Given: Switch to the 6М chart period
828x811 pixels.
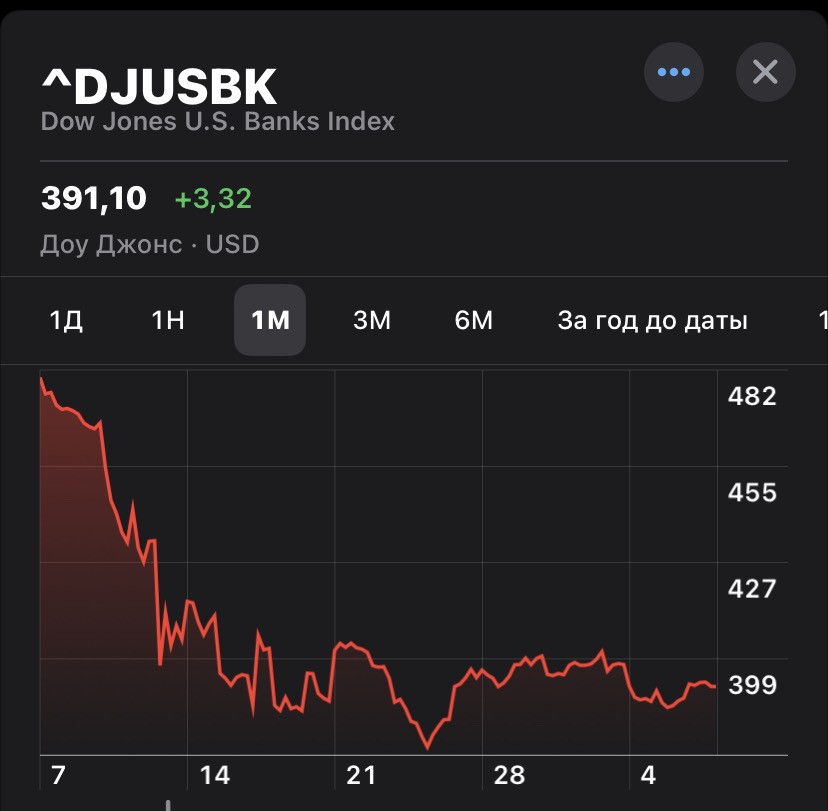Looking at the screenshot, I should (474, 320).
